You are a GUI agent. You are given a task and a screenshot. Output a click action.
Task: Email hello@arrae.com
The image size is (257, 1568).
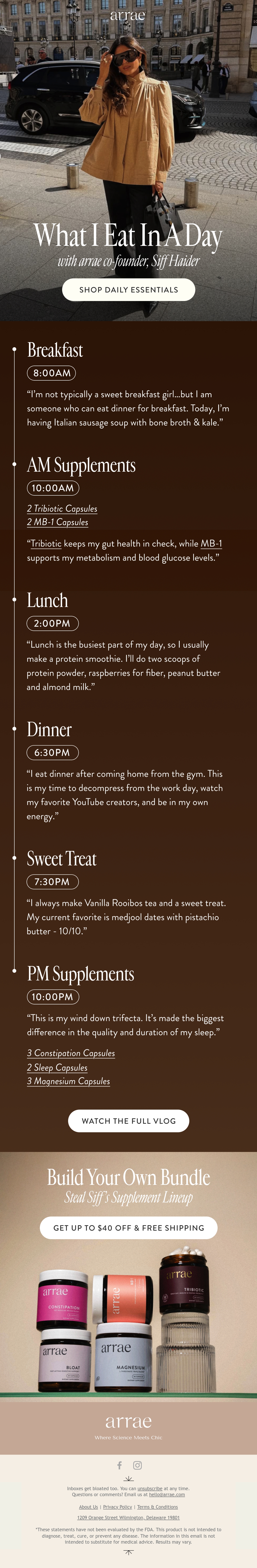point(167,1494)
